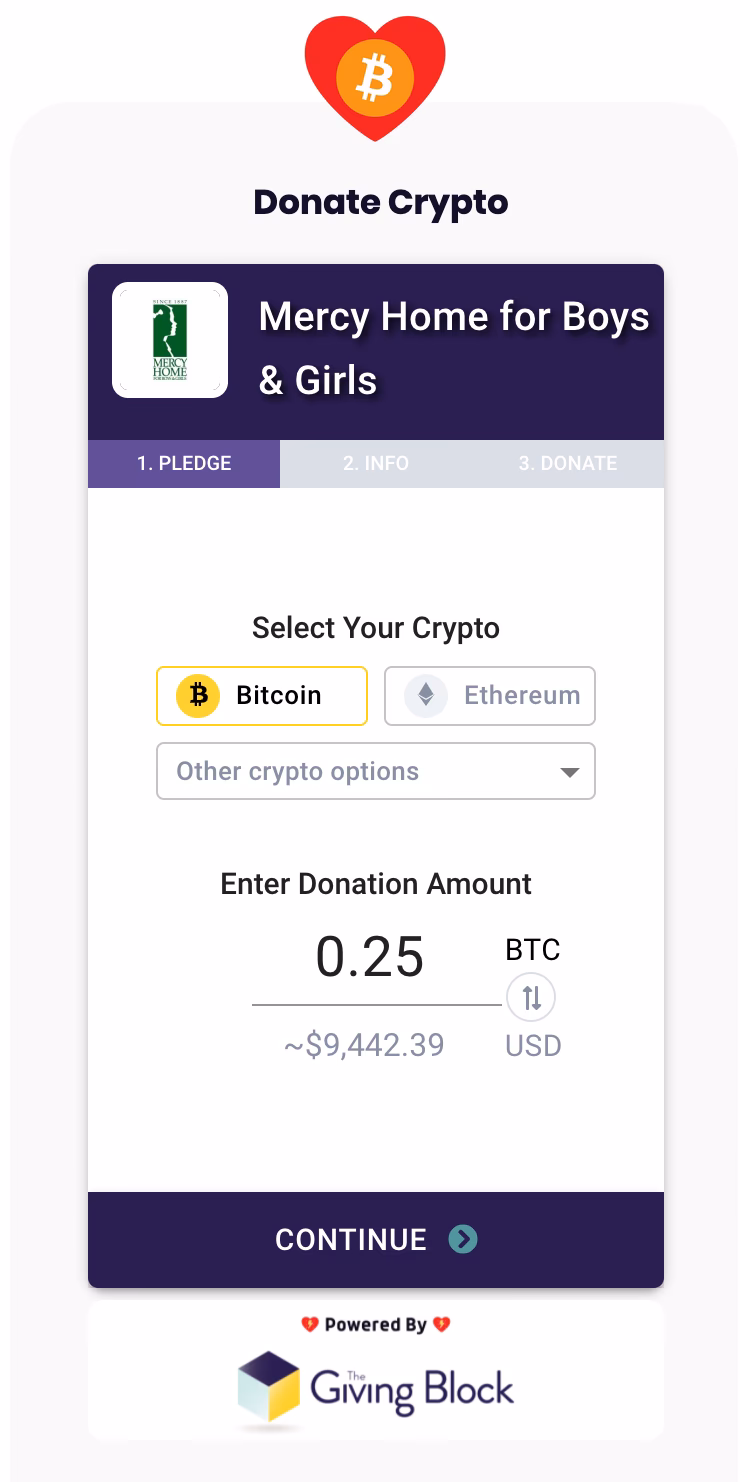The image size is (740, 1482).
Task: Click the Mercy Home organization logo
Action: pos(170,340)
